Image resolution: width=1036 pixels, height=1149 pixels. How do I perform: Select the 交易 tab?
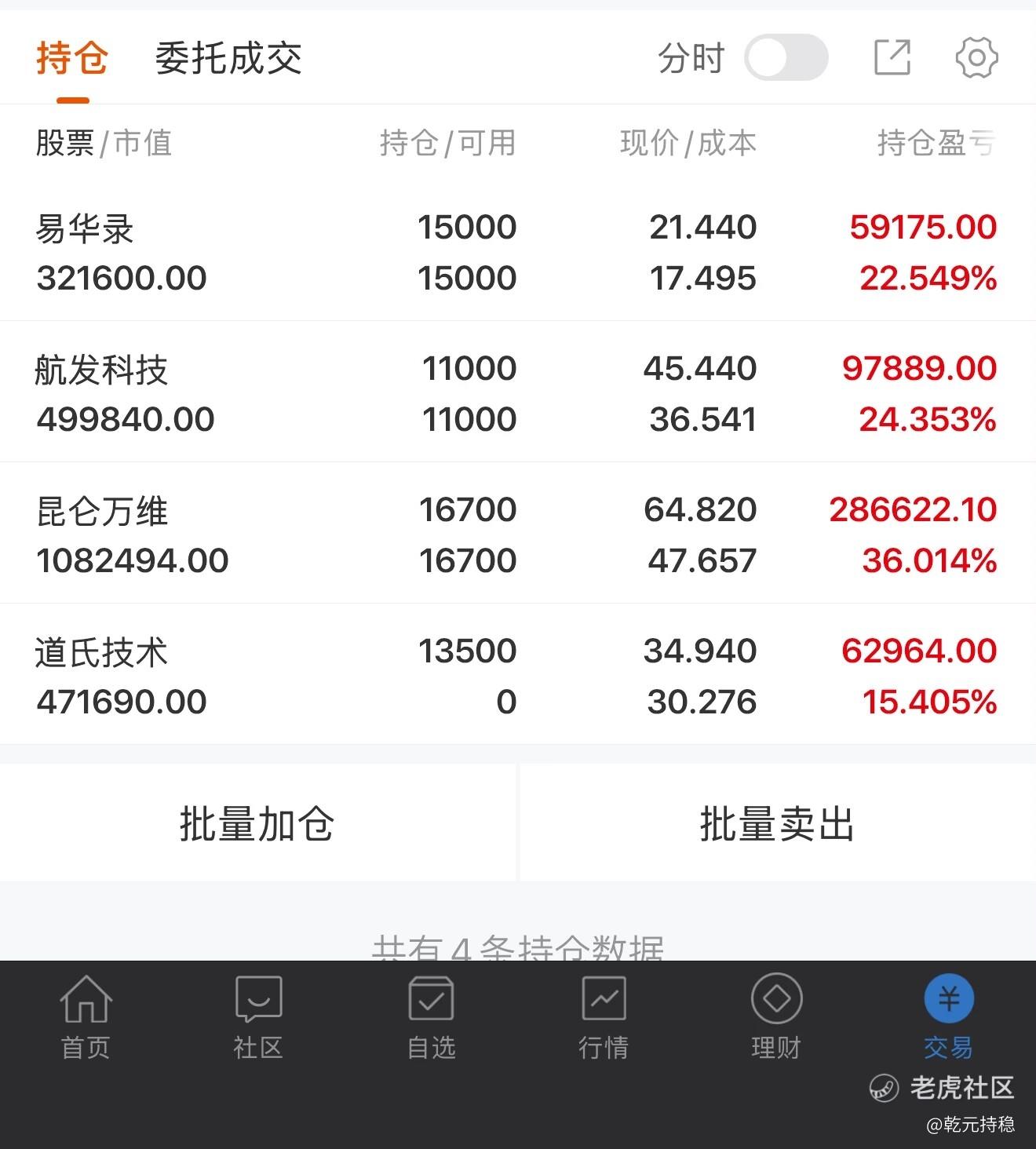[x=949, y=1018]
